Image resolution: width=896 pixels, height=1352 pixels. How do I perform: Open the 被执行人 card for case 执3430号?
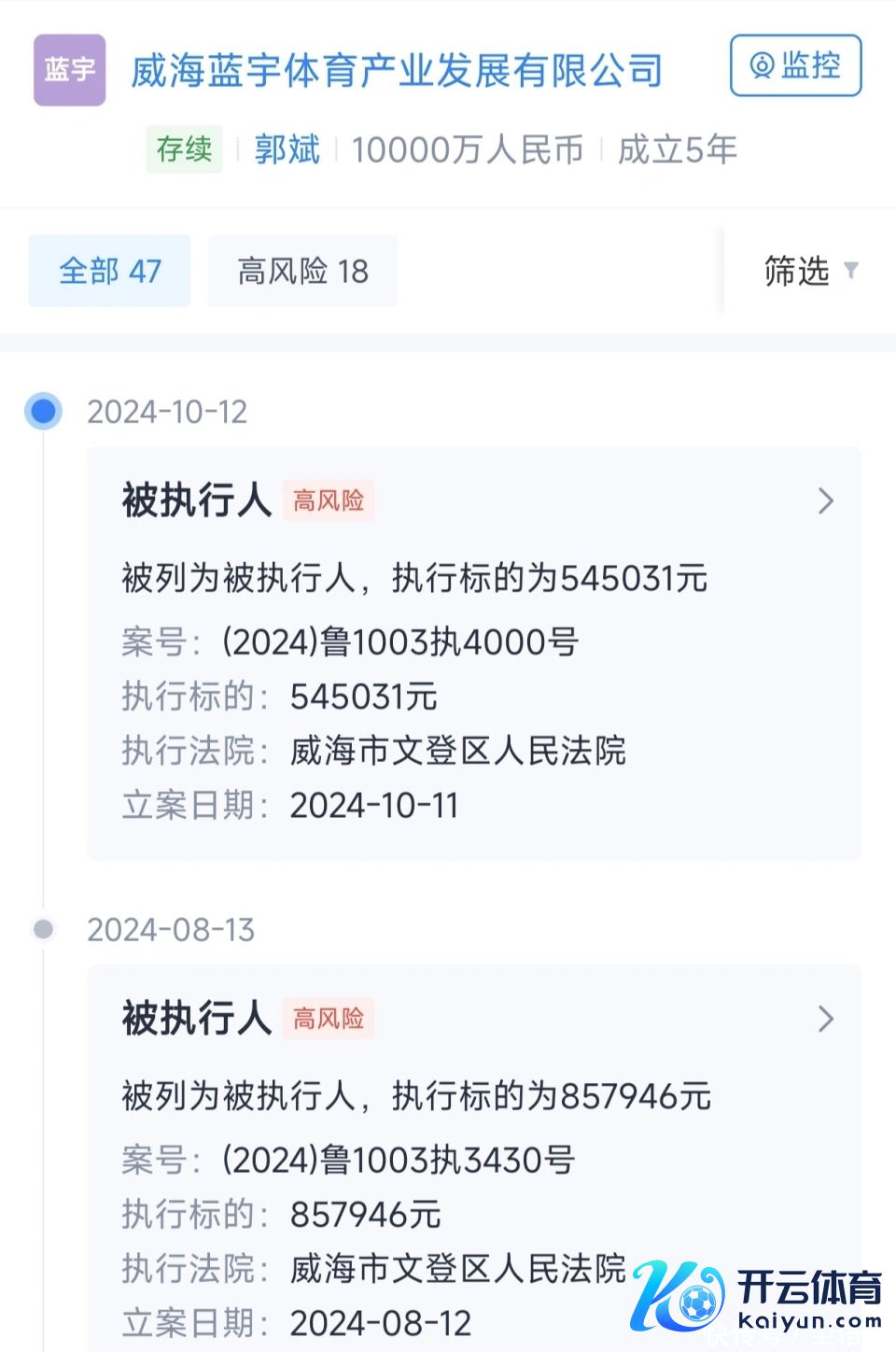474,1158
